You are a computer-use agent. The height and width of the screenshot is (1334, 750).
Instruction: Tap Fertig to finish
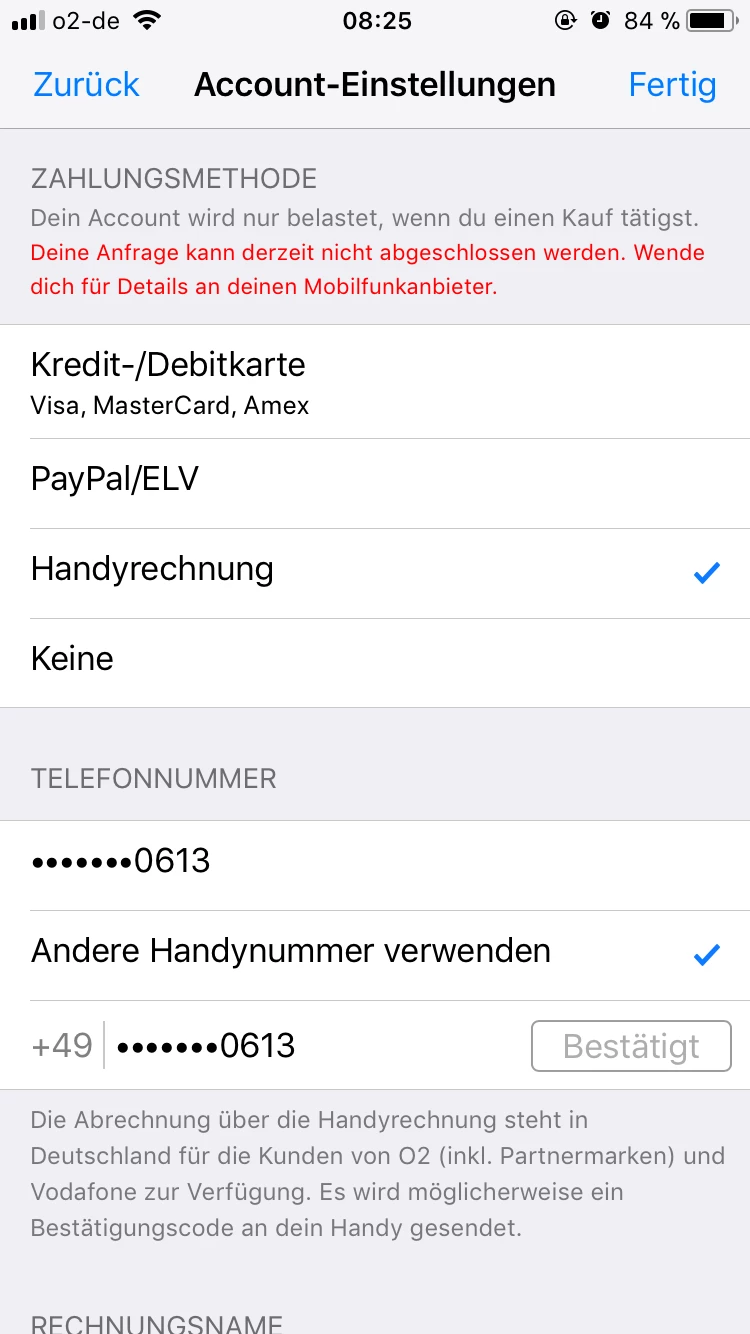pos(672,85)
